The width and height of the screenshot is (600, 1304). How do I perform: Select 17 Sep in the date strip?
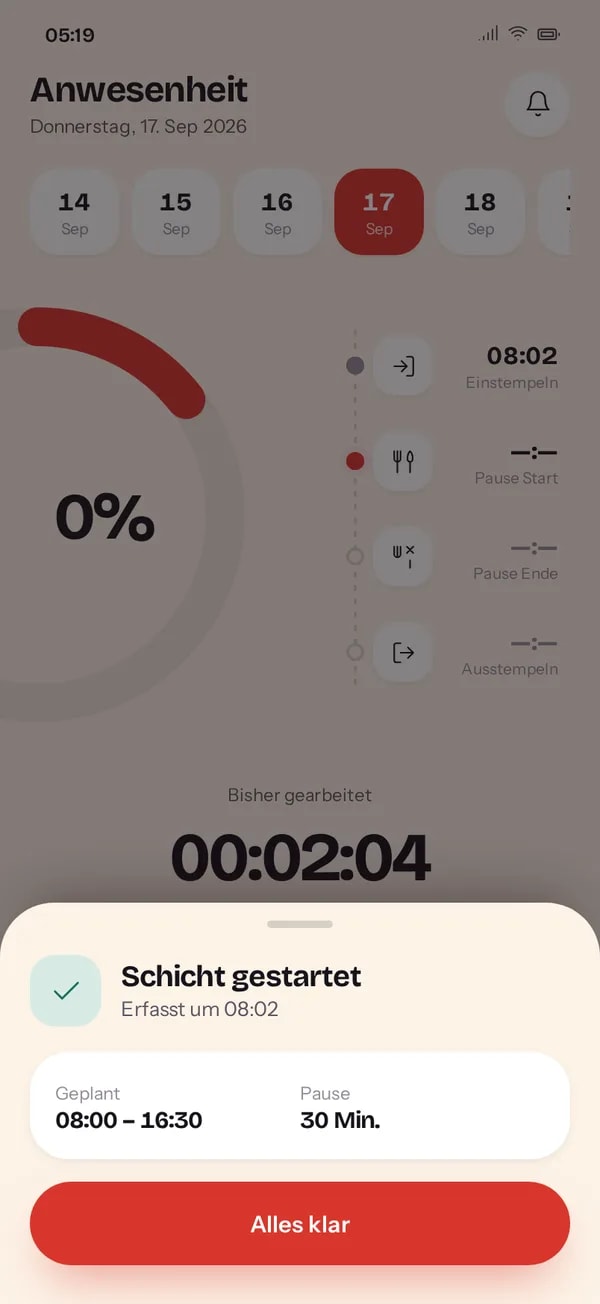pyautogui.click(x=379, y=212)
